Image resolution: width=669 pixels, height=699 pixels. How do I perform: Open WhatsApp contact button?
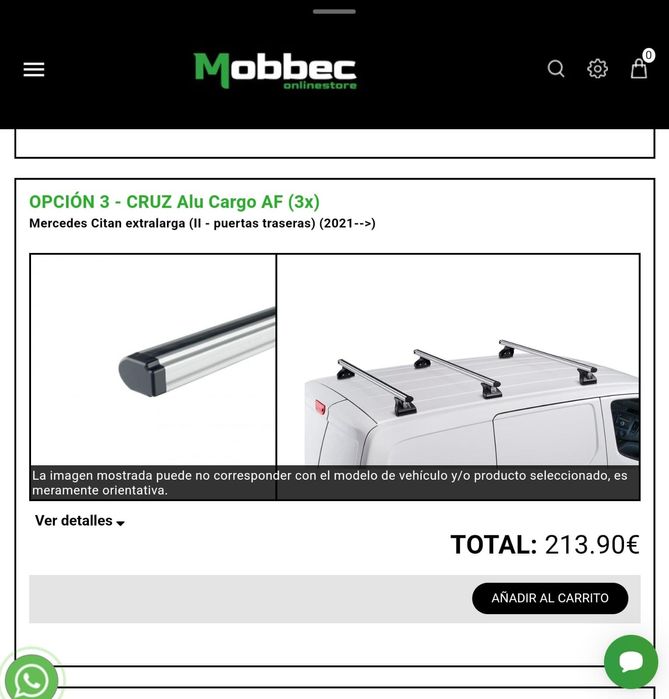point(30,678)
